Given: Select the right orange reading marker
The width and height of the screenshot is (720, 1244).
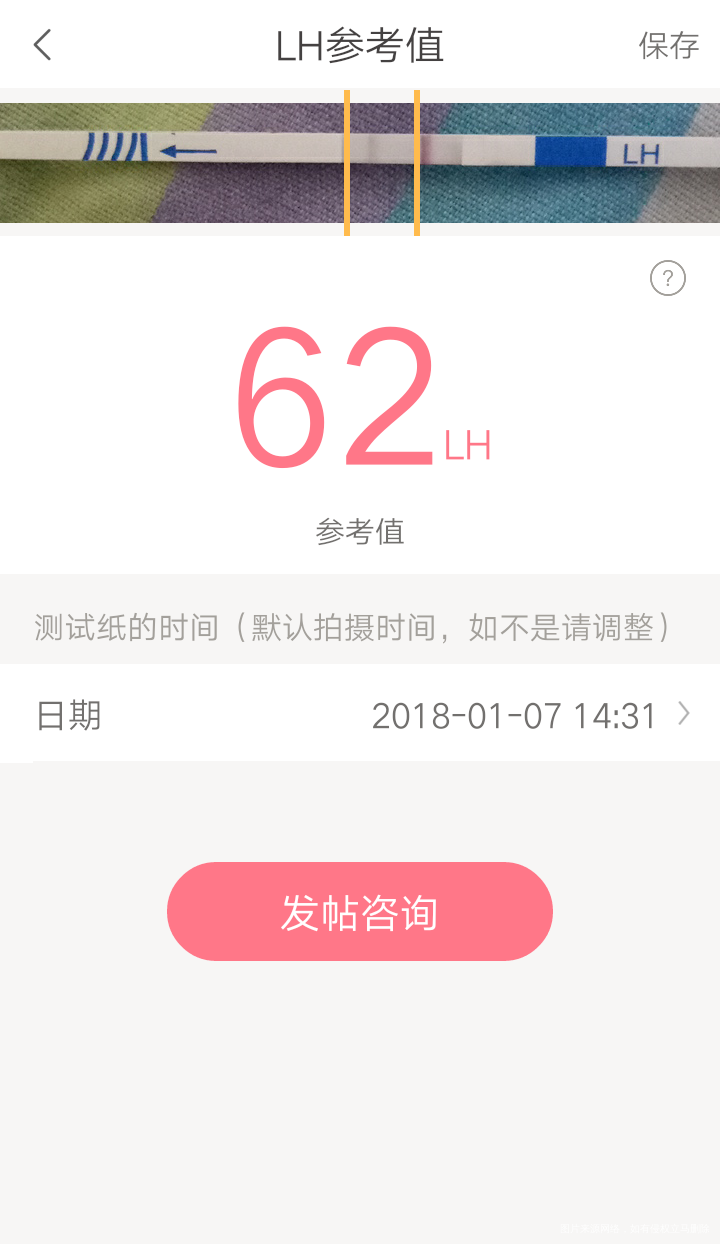Looking at the screenshot, I should 415,162.
